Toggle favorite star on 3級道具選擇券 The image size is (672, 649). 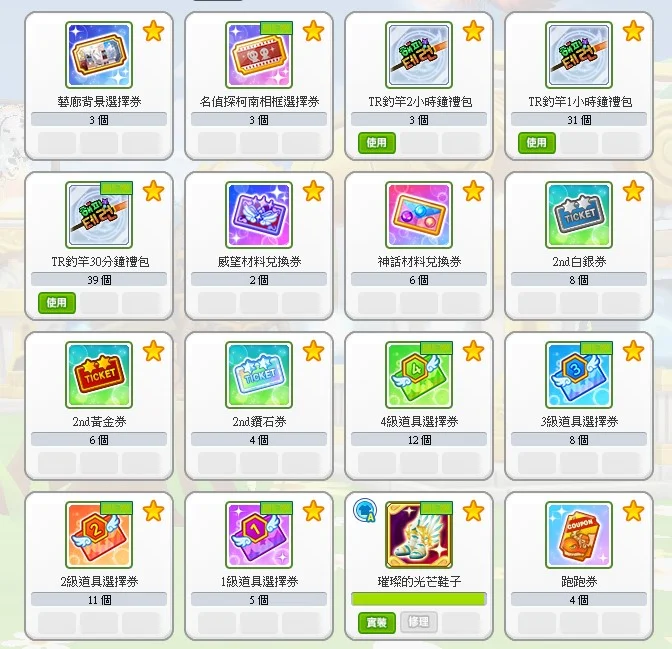click(633, 351)
